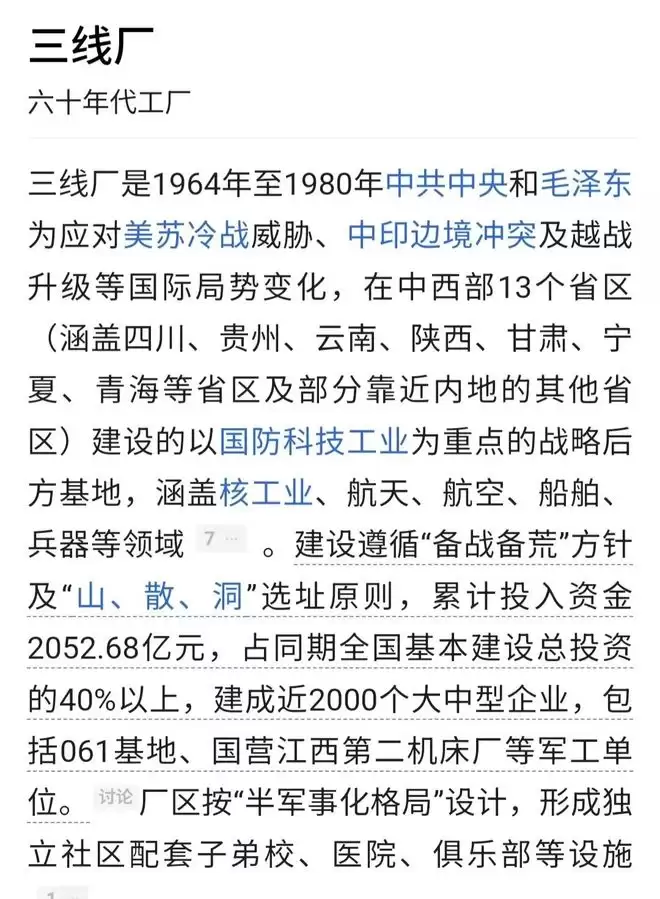Tap the 讨论 tag after 军工单位
Image resolution: width=660 pixels, height=899 pixels.
114,798
